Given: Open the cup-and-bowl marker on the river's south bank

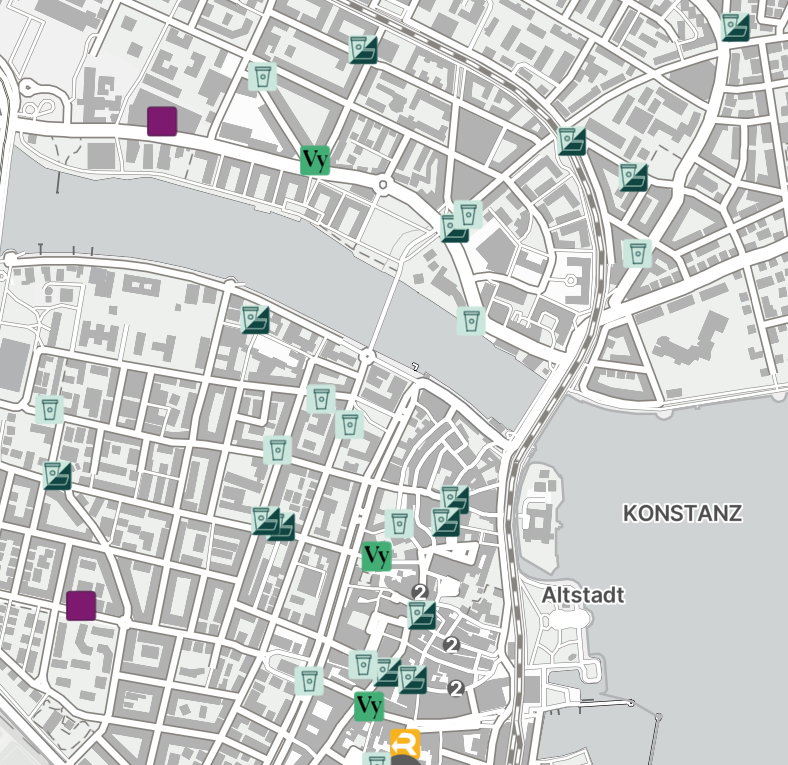Looking at the screenshot, I should [x=255, y=320].
